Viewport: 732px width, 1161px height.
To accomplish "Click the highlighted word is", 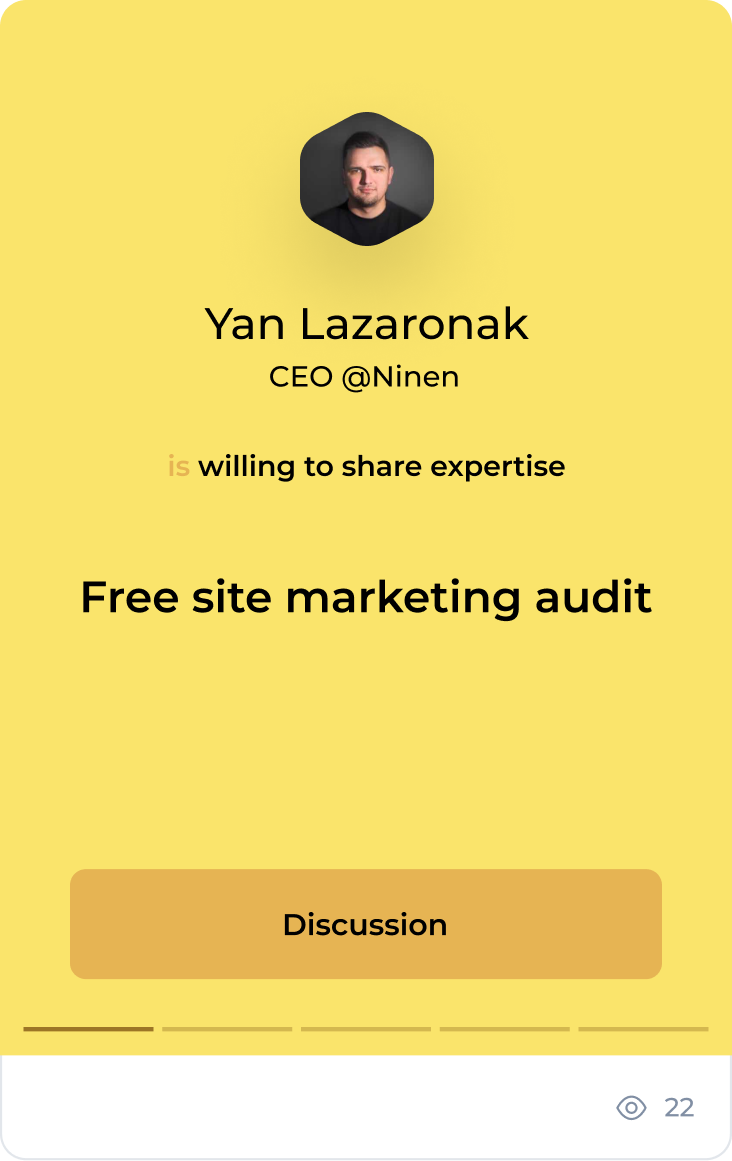I will click(180, 466).
